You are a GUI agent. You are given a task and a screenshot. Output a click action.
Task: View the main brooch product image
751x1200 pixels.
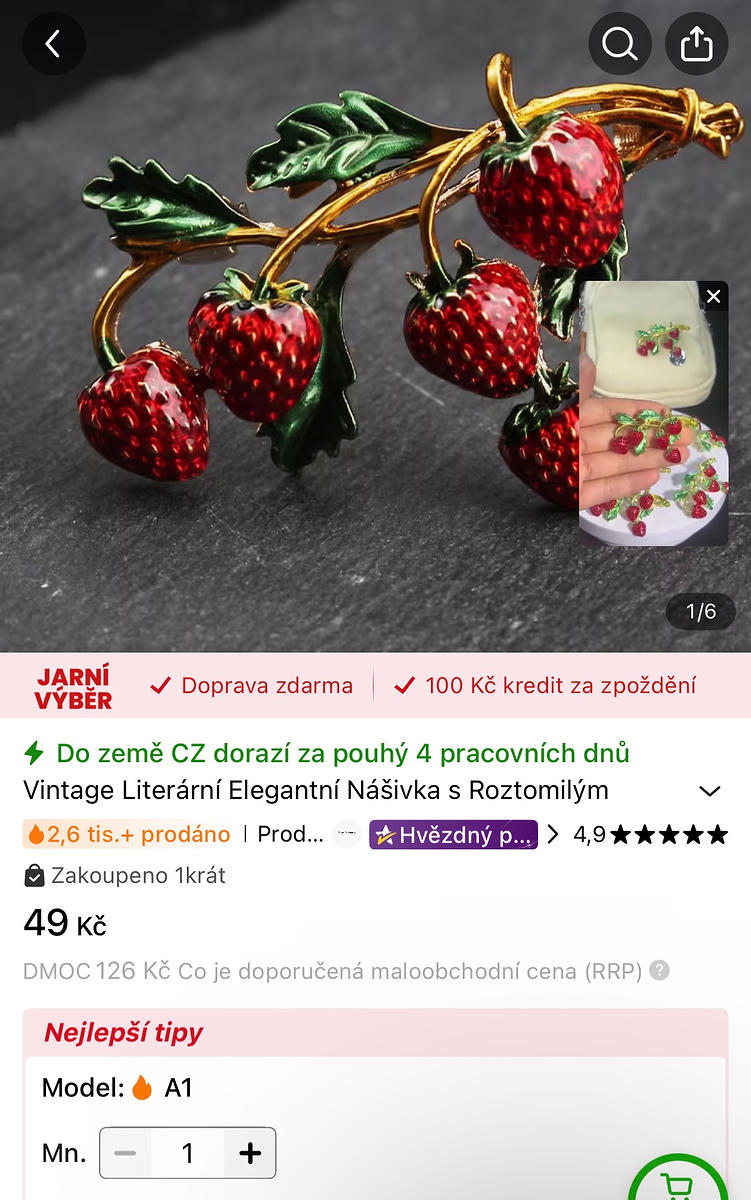point(300,330)
